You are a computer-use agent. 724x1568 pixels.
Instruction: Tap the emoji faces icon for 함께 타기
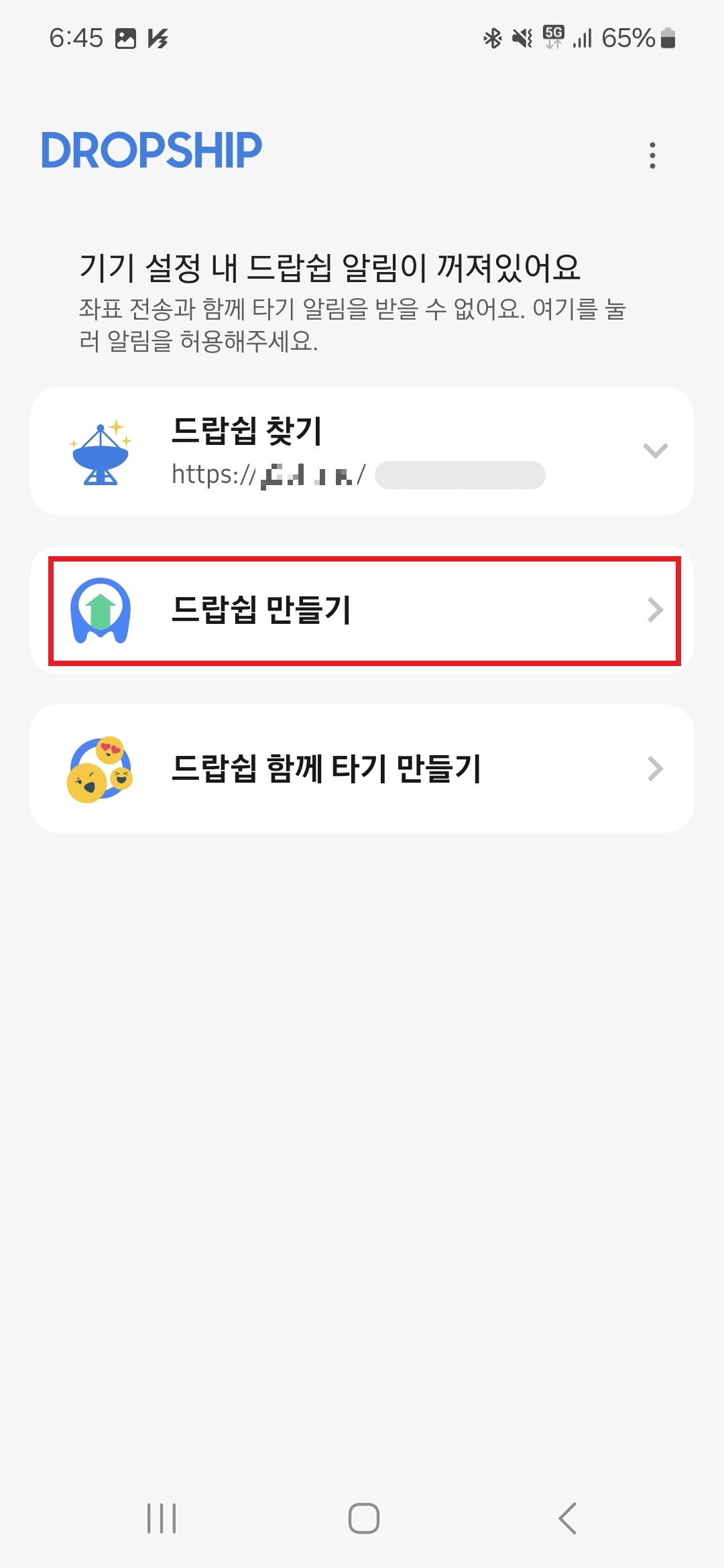(101, 769)
